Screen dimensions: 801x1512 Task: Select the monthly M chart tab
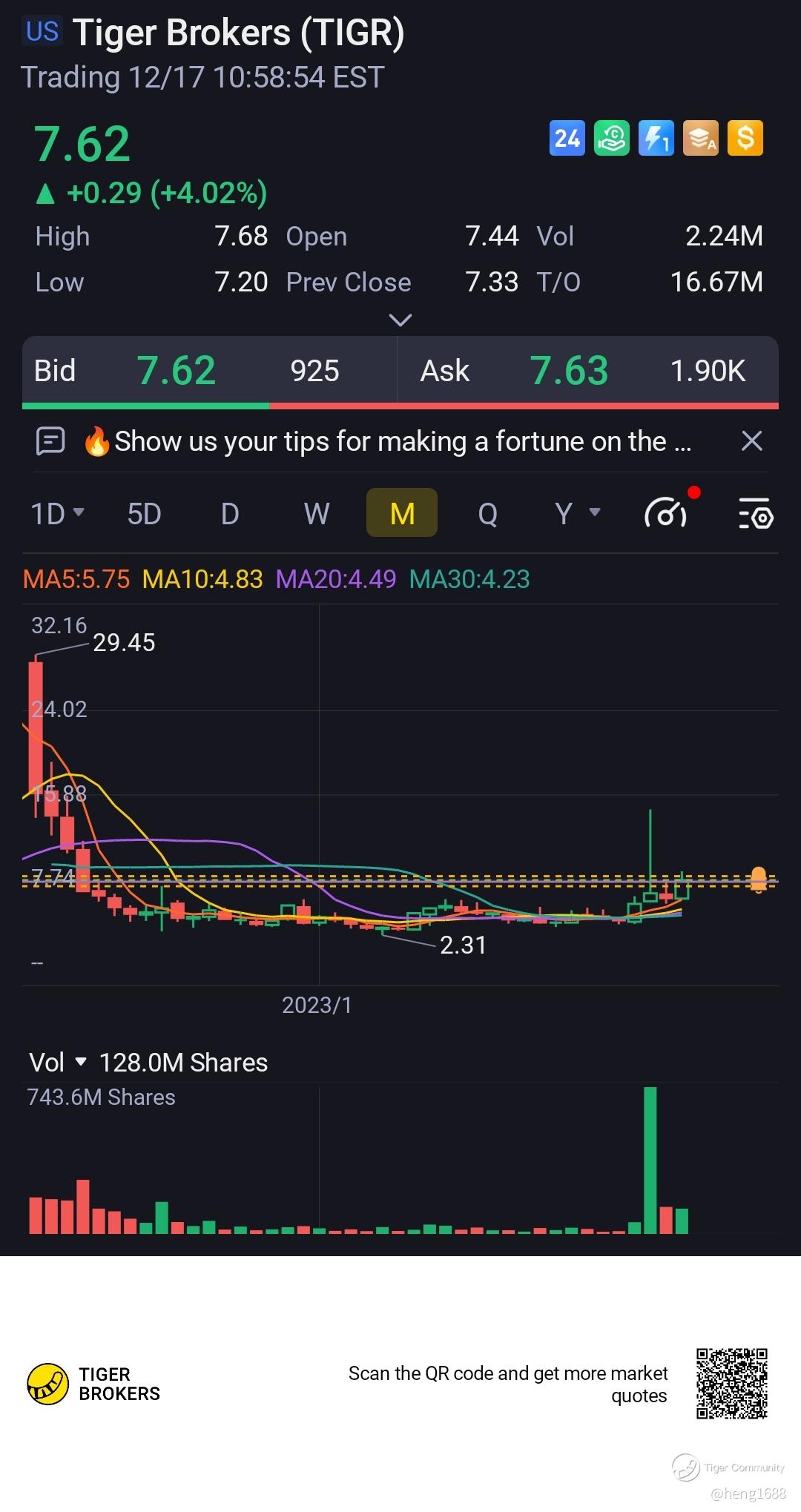pos(402,513)
